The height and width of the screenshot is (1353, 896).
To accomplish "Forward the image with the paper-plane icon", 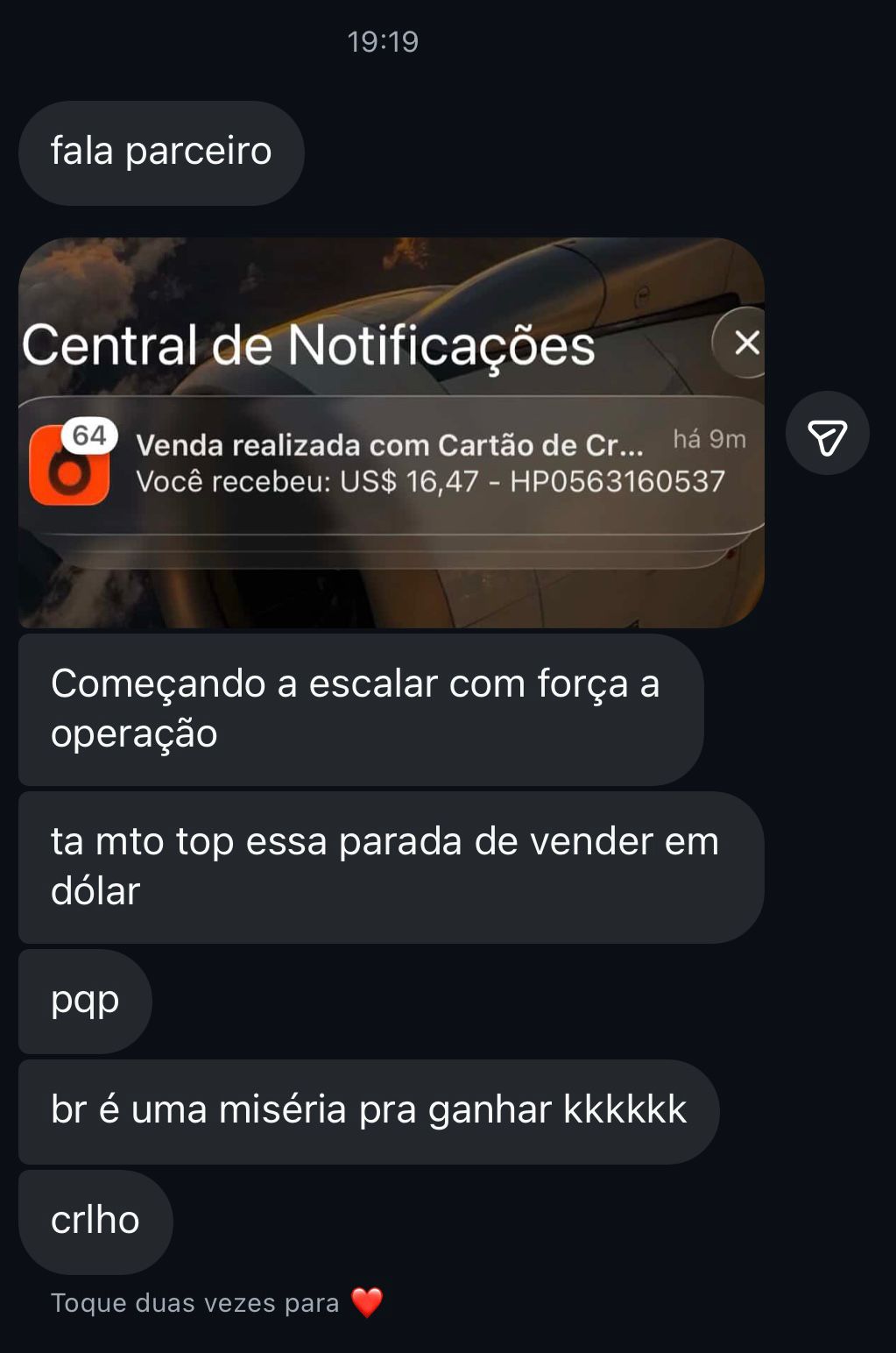I will pos(827,434).
